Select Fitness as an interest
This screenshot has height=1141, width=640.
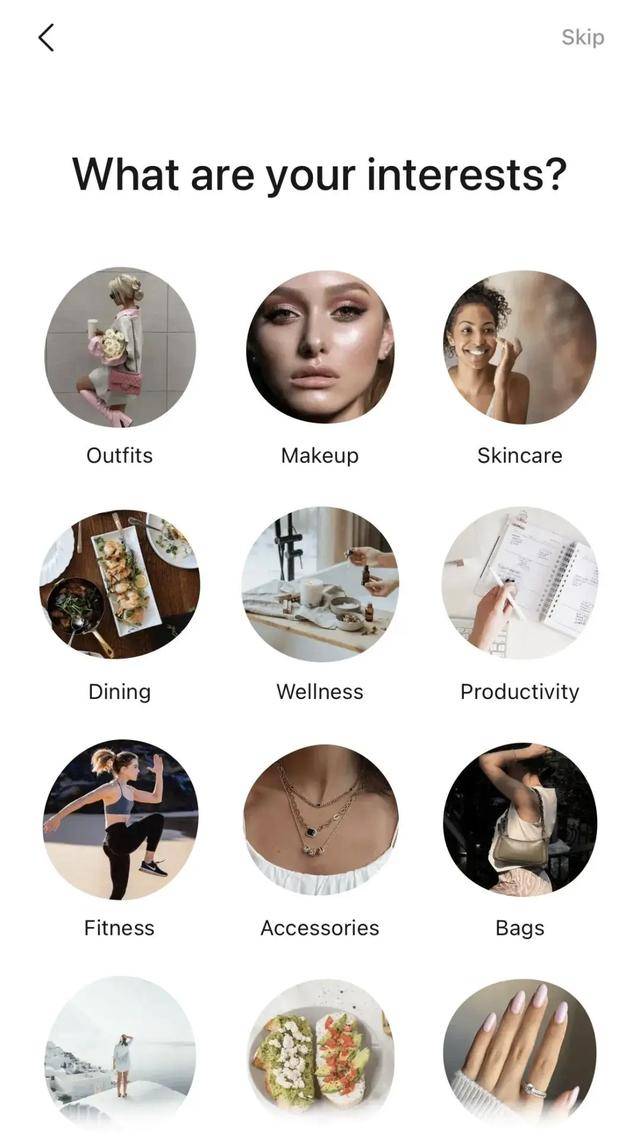coord(120,820)
